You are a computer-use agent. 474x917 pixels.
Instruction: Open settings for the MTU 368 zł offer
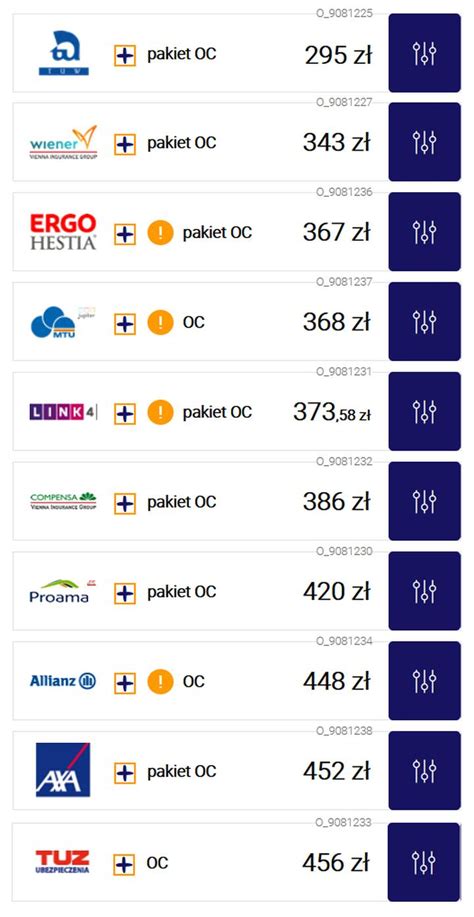click(424, 322)
